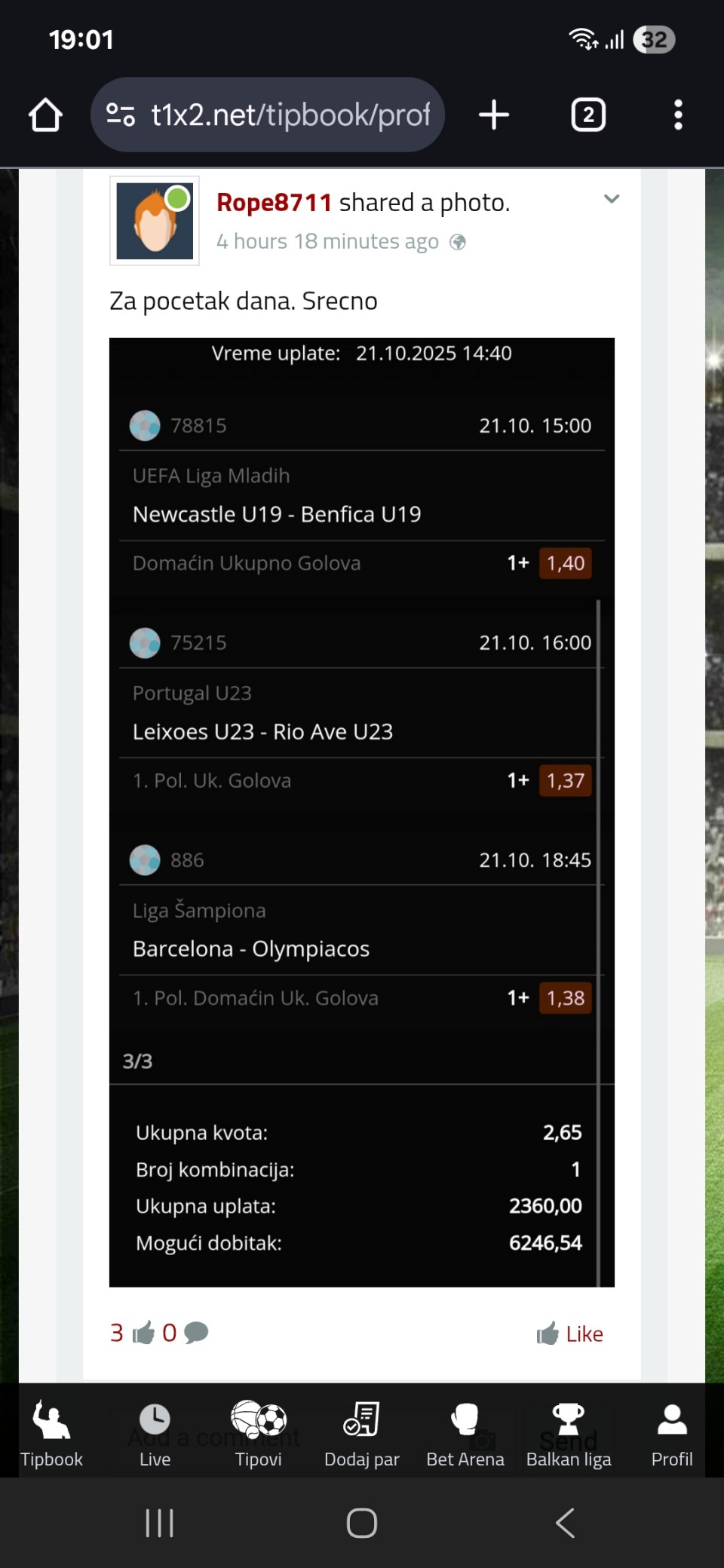Open the shared betting slip photo
The width and height of the screenshot is (724, 1568).
click(361, 811)
